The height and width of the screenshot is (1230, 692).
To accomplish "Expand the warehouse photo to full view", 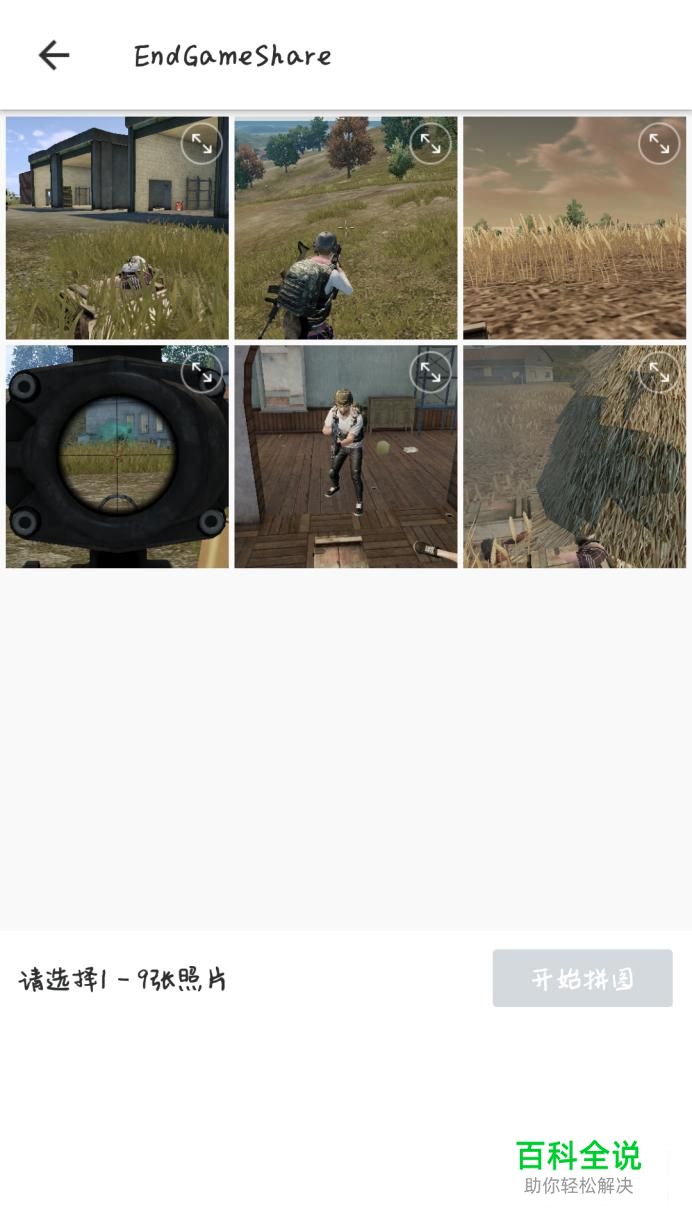I will [x=202, y=144].
